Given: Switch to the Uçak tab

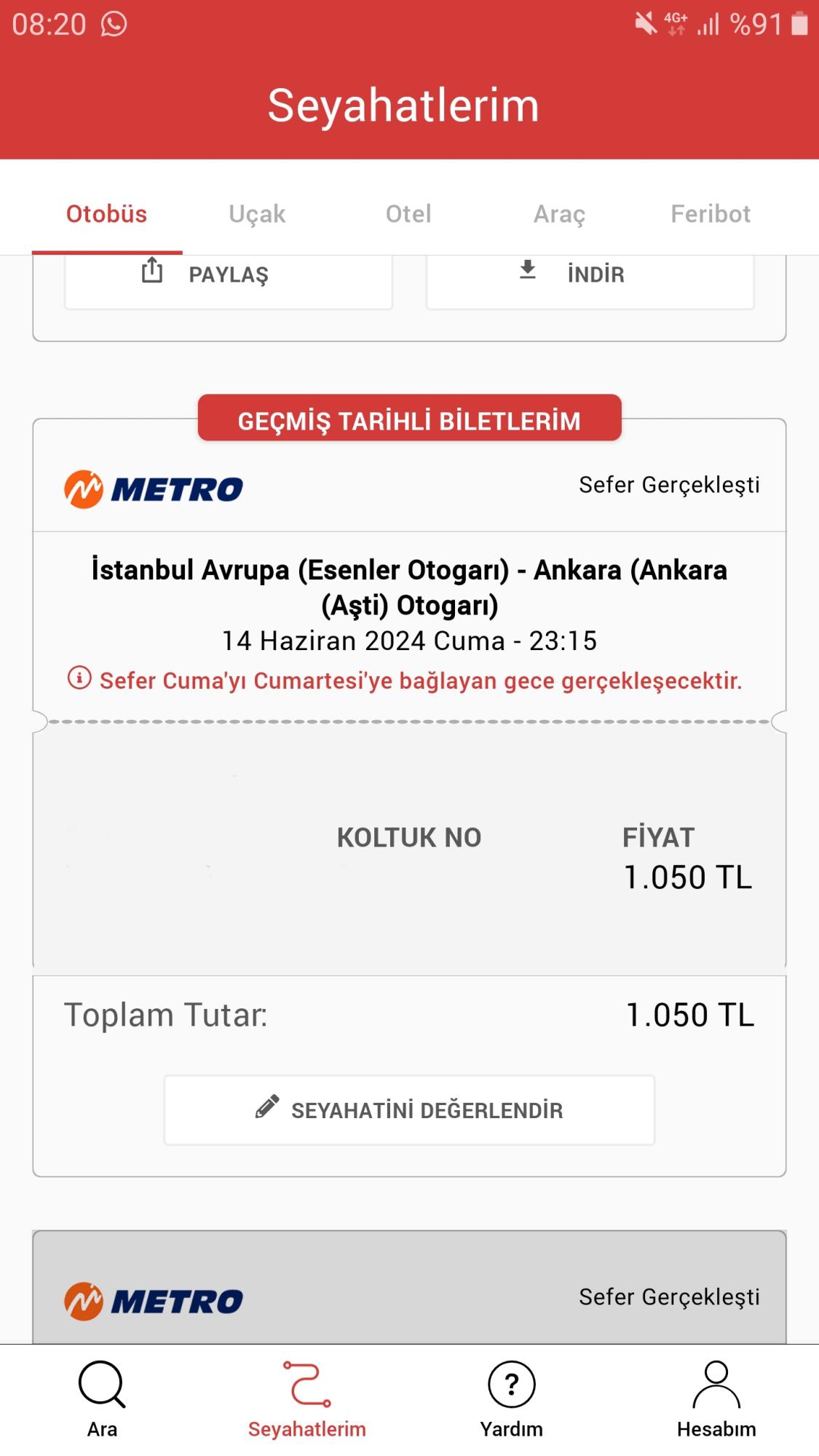Looking at the screenshot, I should tap(258, 213).
